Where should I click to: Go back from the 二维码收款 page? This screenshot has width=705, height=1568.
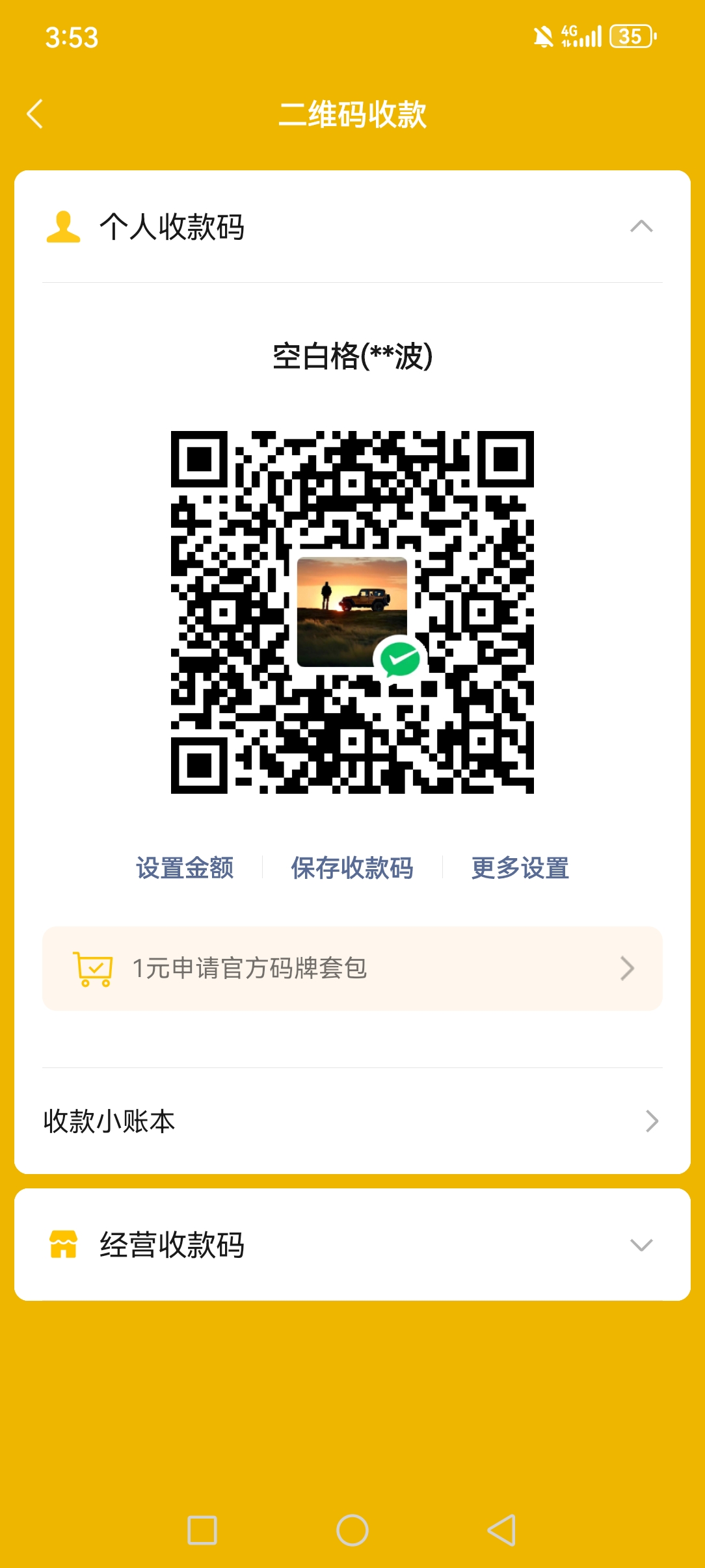[x=35, y=114]
